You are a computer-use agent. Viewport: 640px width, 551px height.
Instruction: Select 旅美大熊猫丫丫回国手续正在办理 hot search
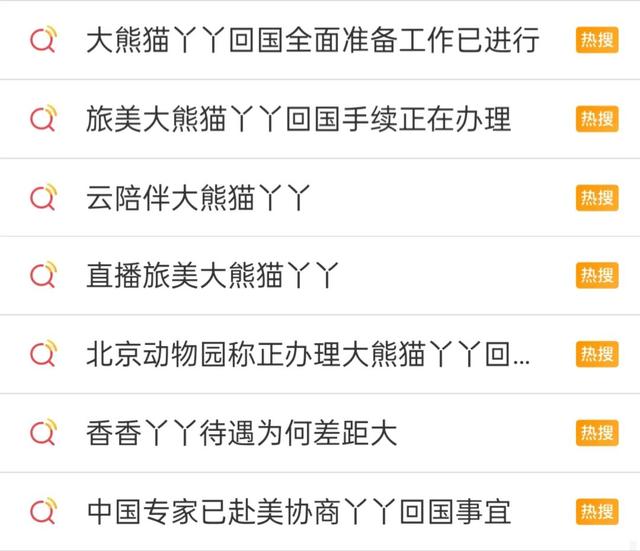(x=299, y=119)
